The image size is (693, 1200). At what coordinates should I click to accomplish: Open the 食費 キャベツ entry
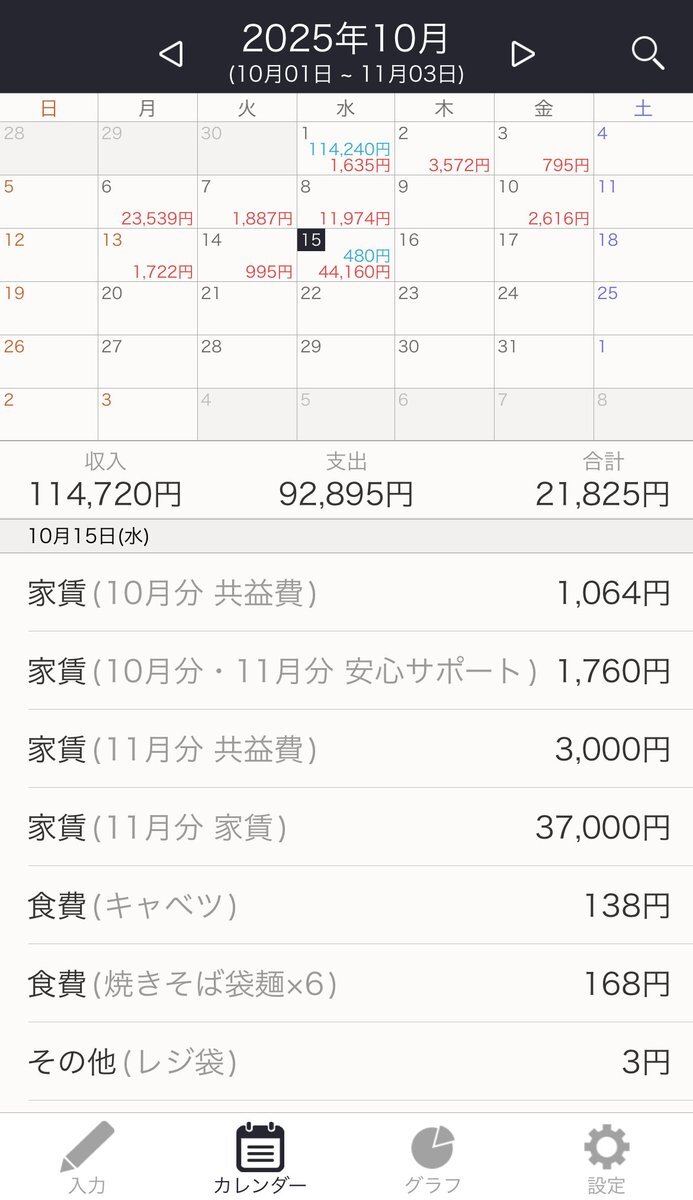346,905
